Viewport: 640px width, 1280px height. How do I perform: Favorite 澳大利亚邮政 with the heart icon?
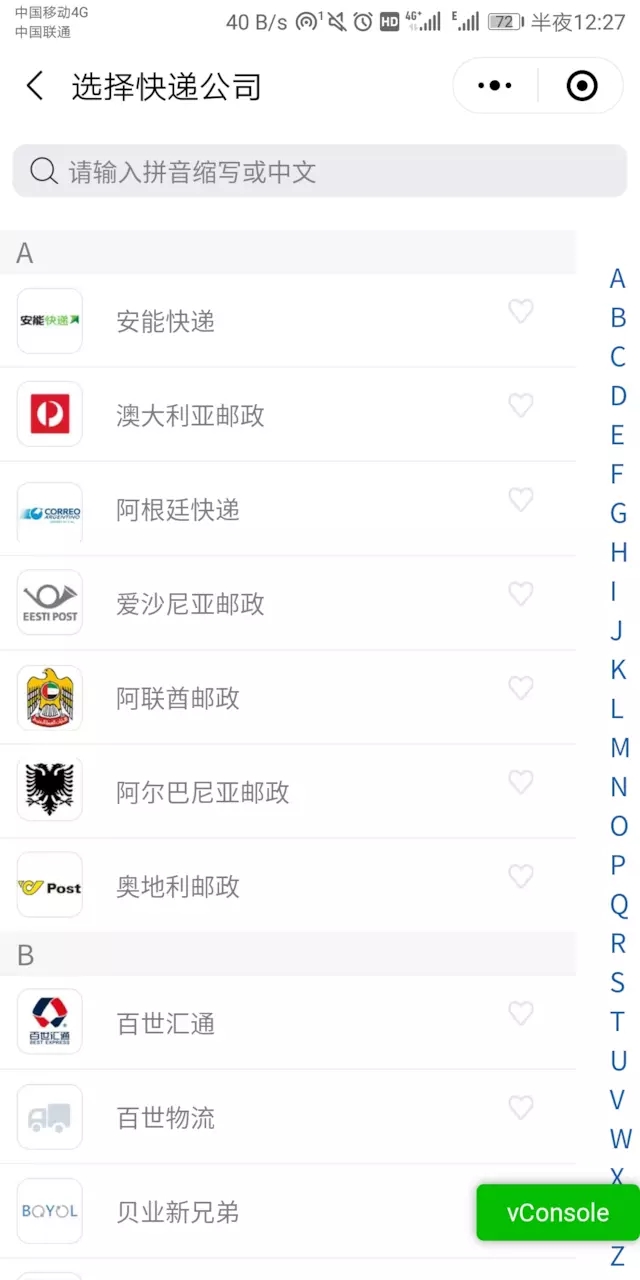pos(520,405)
